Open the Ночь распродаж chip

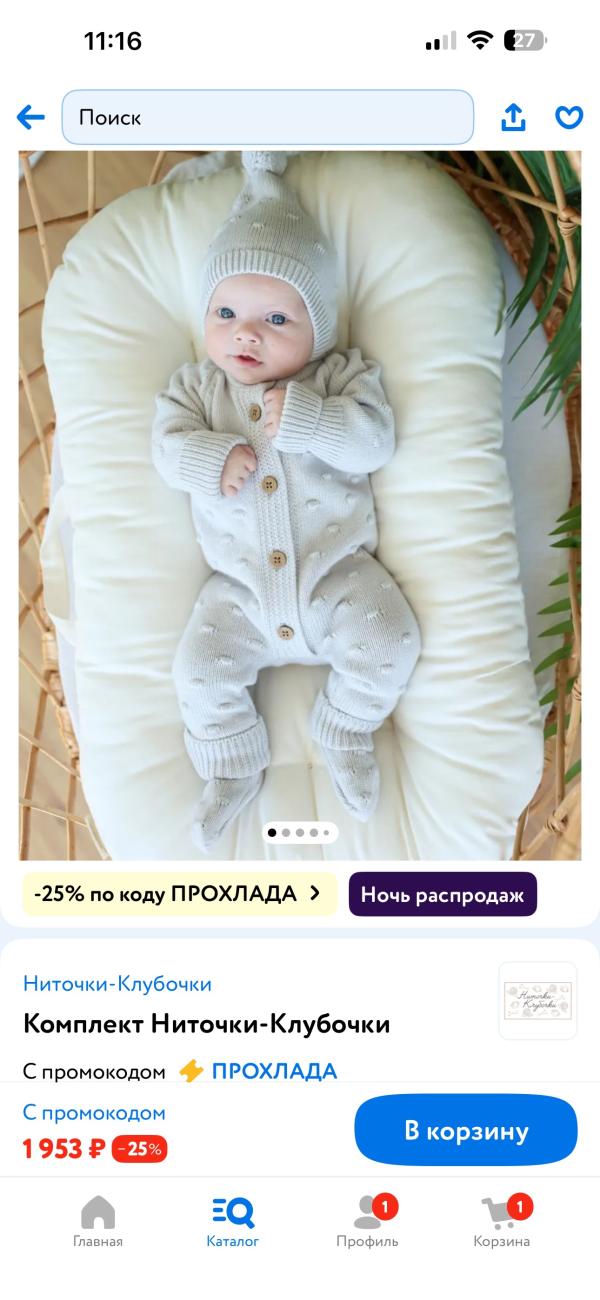pos(442,894)
